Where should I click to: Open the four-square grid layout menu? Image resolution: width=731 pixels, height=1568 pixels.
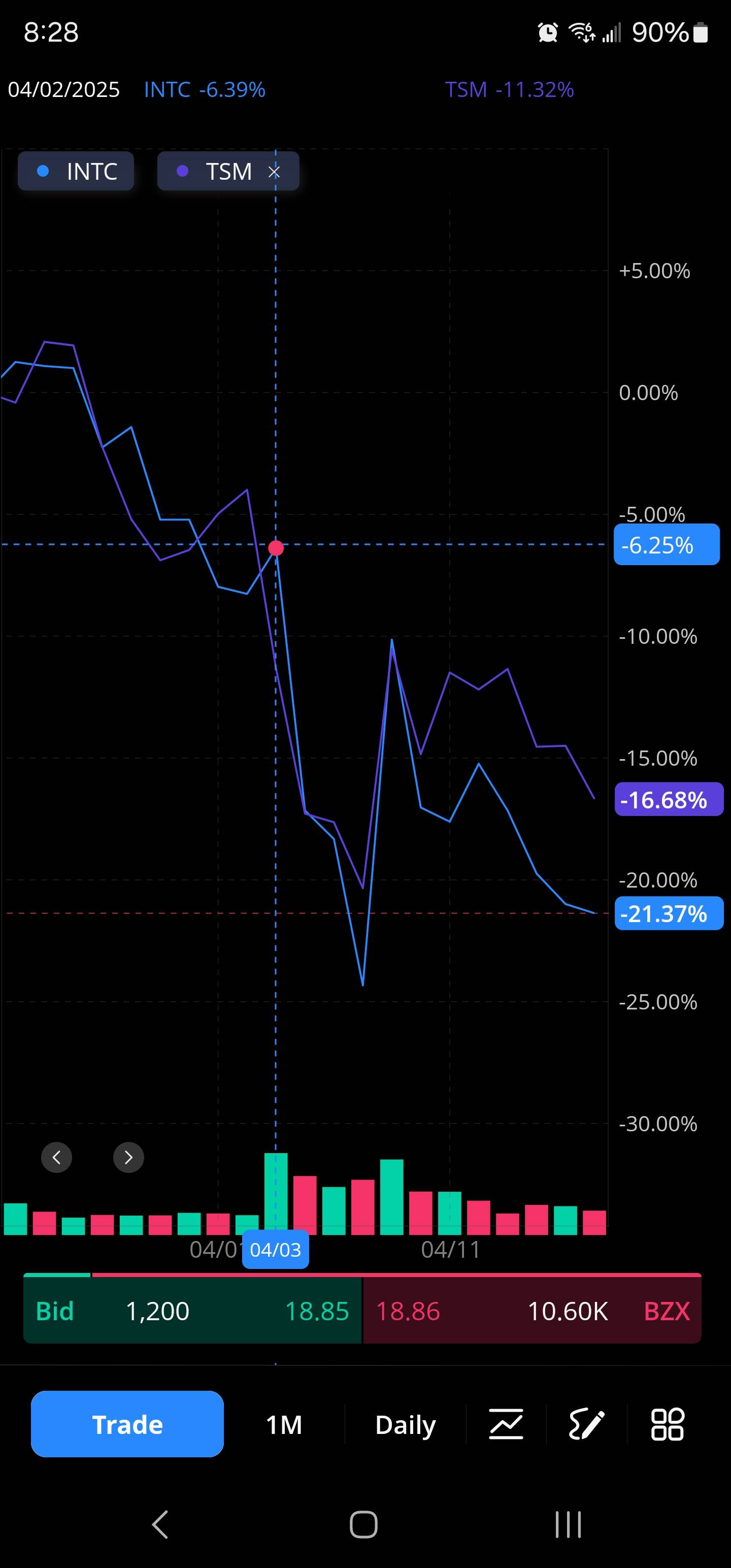click(668, 1424)
